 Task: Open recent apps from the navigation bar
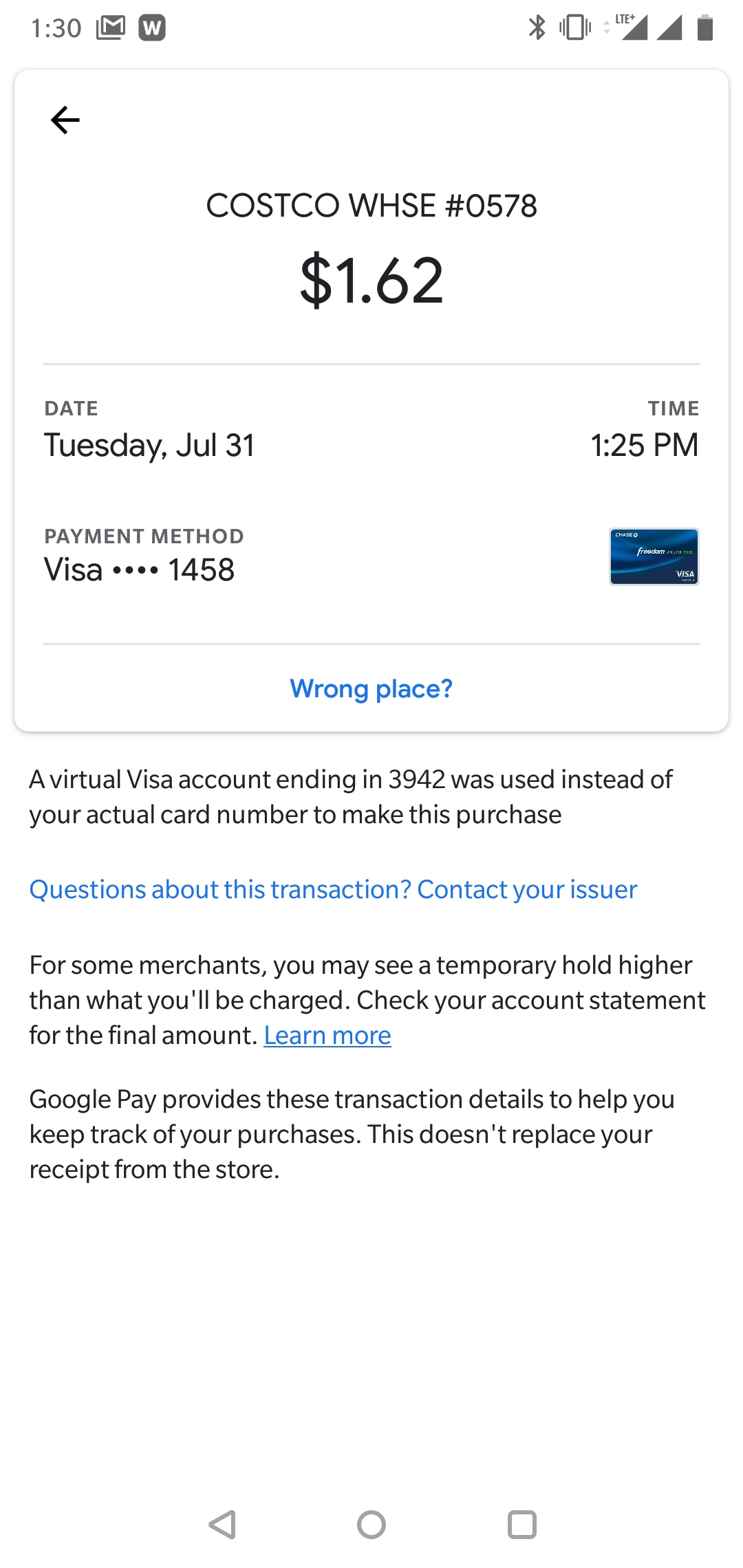521,1525
